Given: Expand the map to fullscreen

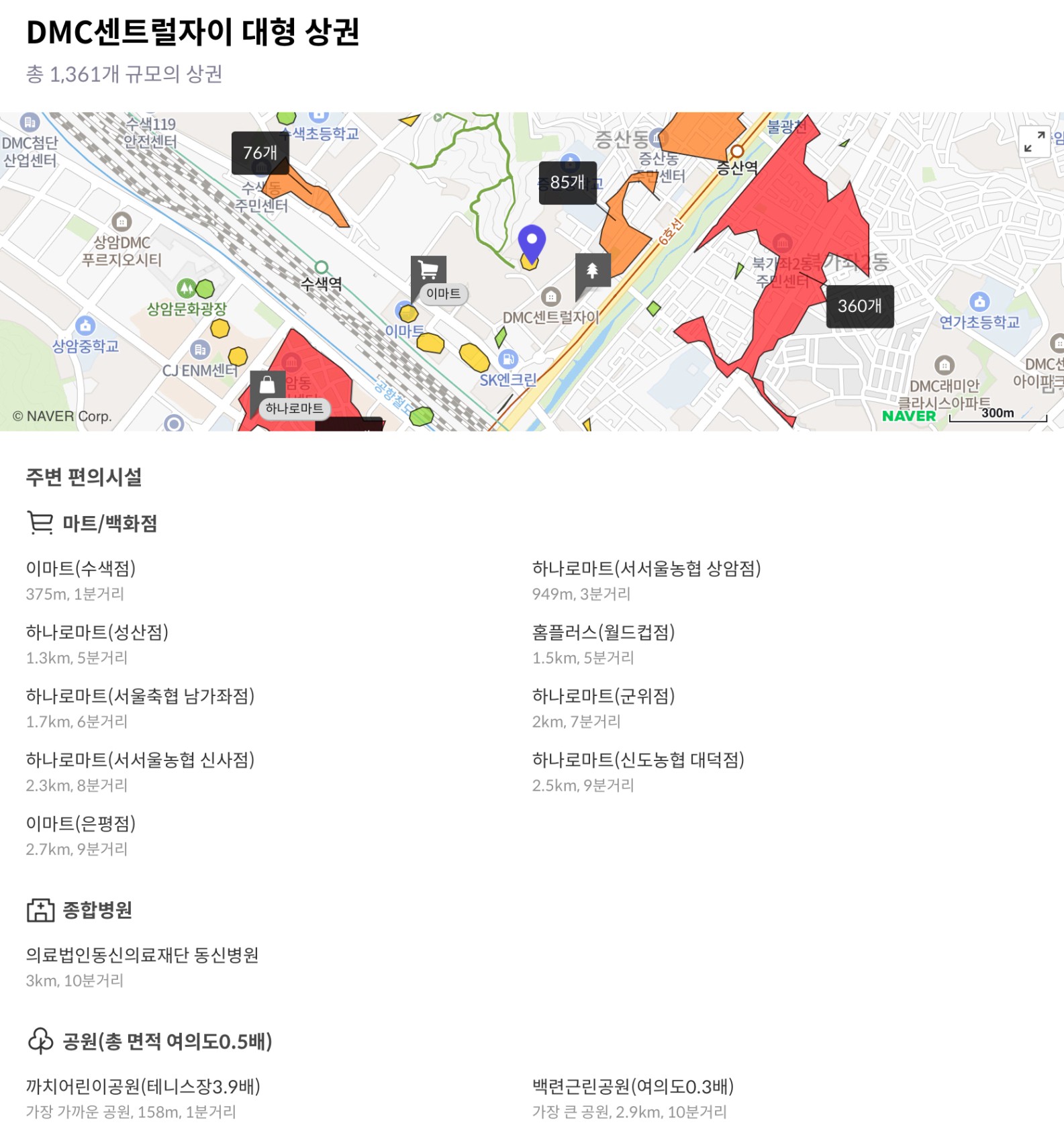Looking at the screenshot, I should pos(1034,142).
